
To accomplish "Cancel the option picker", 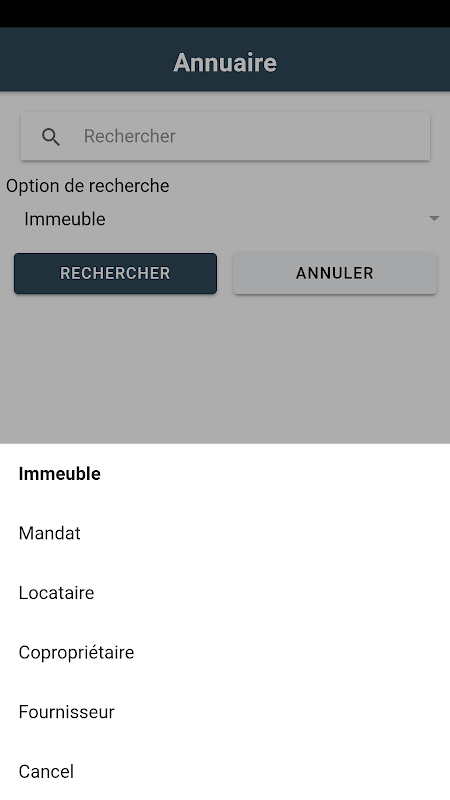I will coord(225,771).
